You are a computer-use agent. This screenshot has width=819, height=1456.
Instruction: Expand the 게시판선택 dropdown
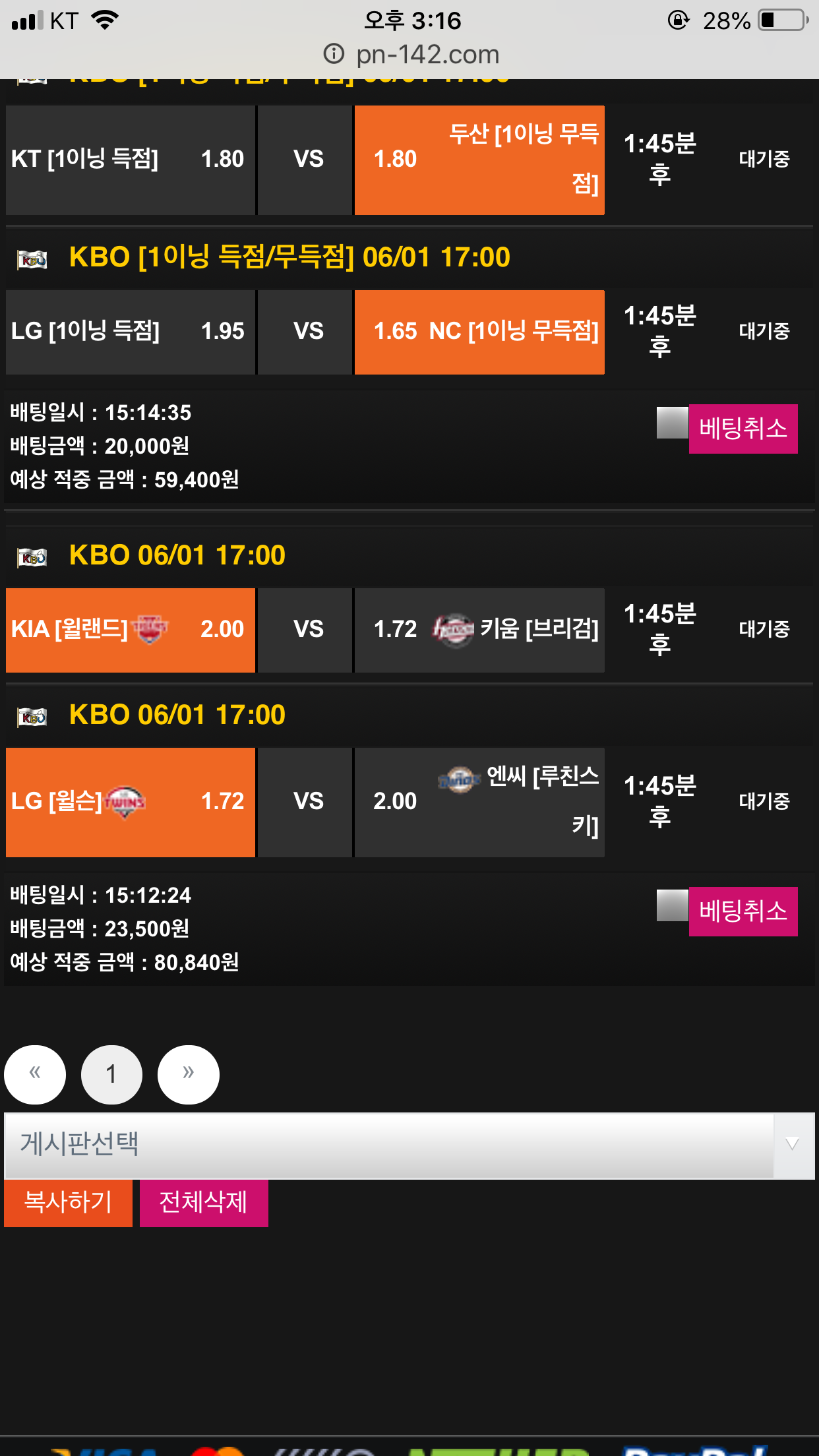coord(409,1145)
